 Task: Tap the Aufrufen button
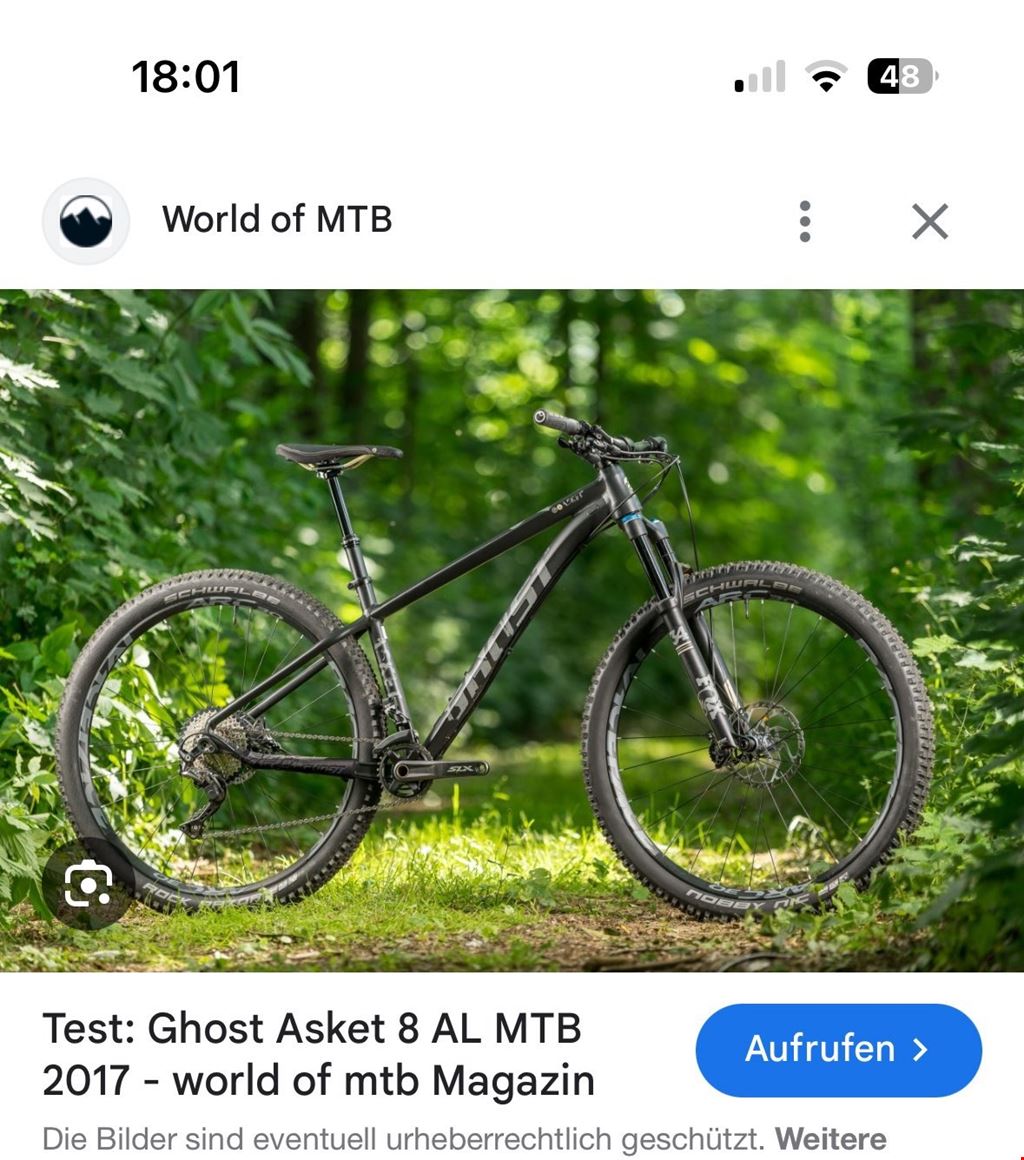click(x=838, y=1050)
